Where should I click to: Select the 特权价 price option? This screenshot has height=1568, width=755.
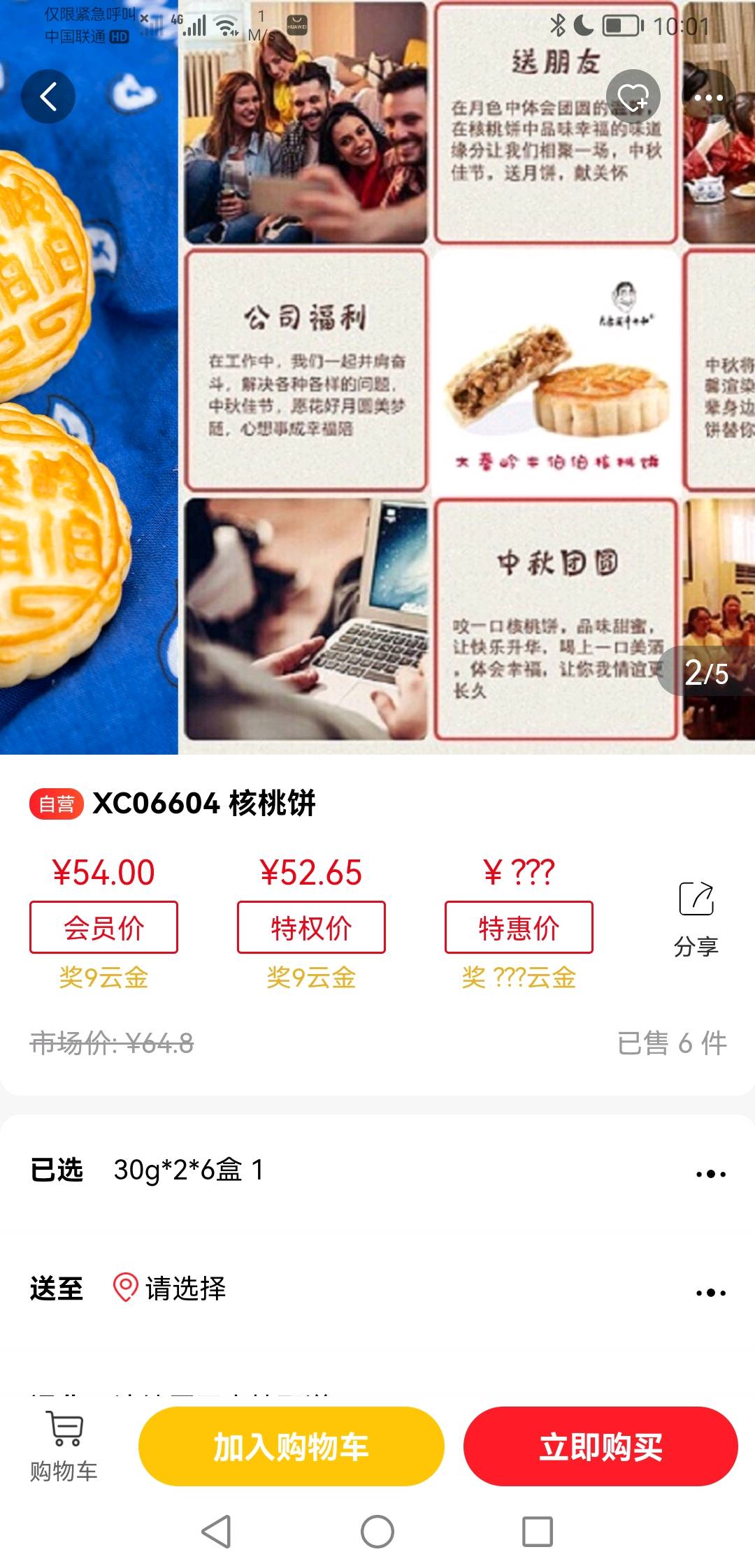point(311,927)
